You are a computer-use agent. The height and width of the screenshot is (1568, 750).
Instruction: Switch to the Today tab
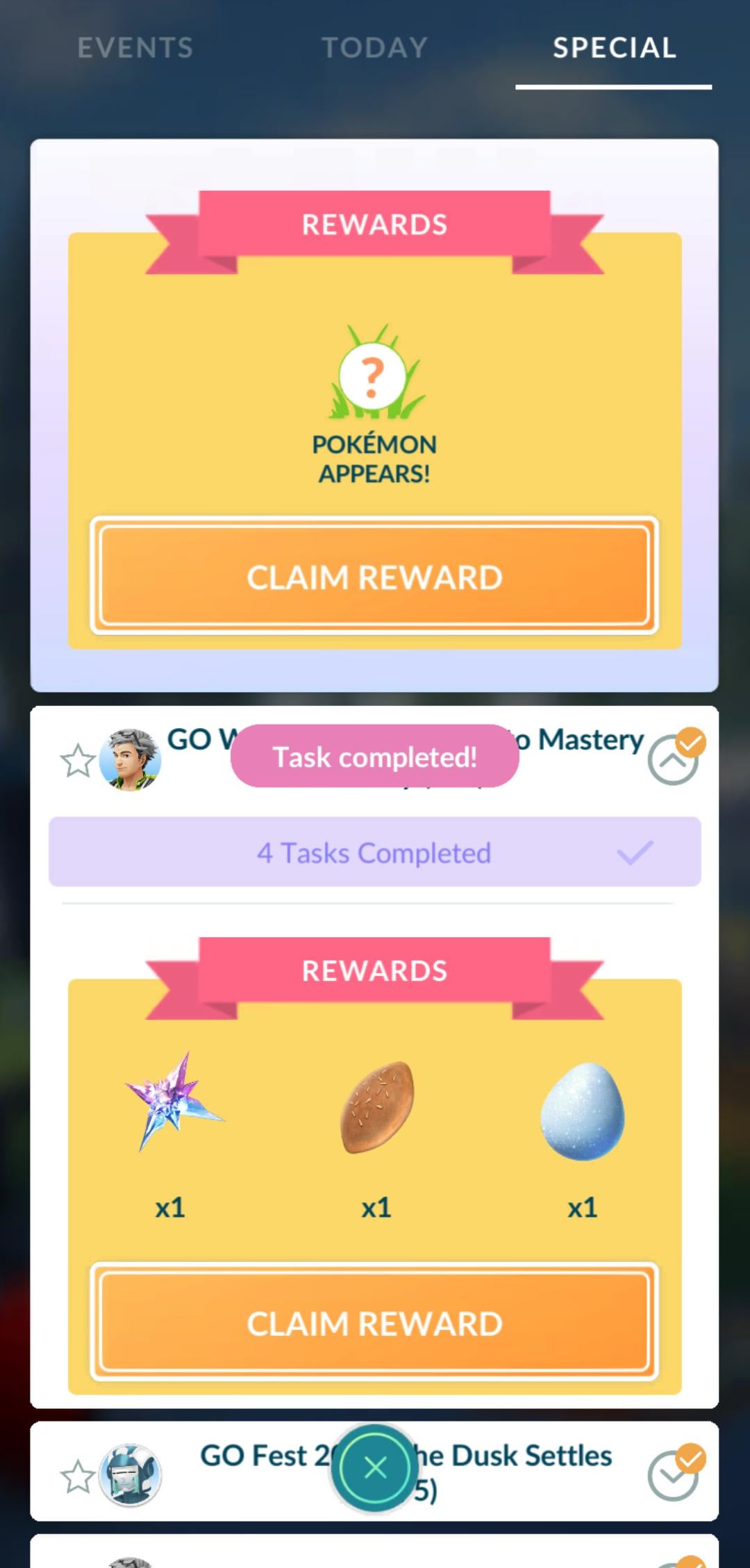(x=374, y=48)
